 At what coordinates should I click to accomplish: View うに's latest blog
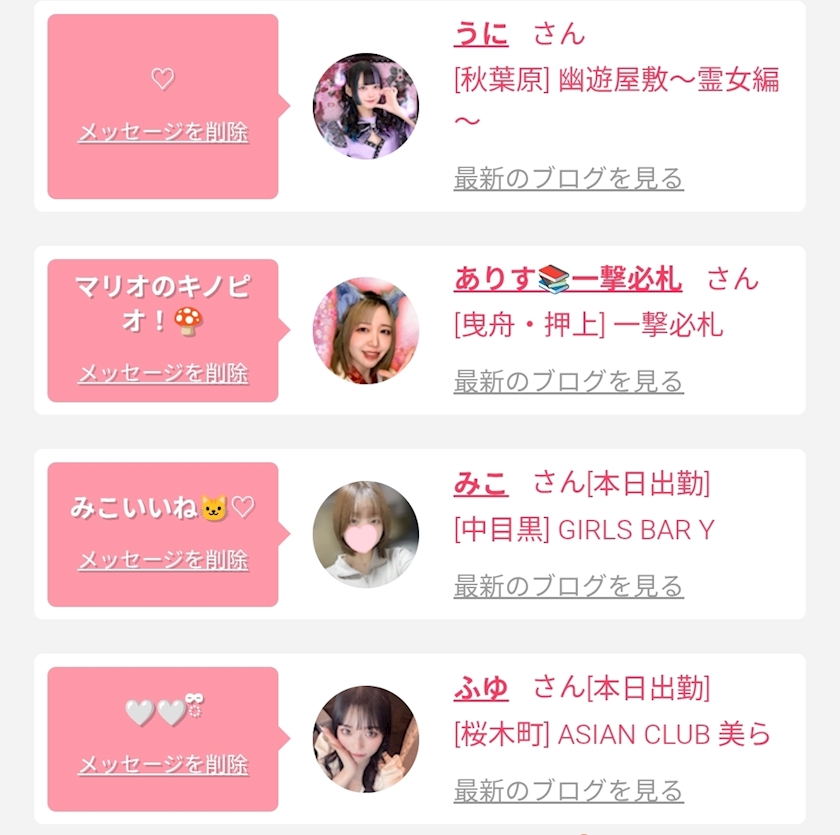pos(568,179)
